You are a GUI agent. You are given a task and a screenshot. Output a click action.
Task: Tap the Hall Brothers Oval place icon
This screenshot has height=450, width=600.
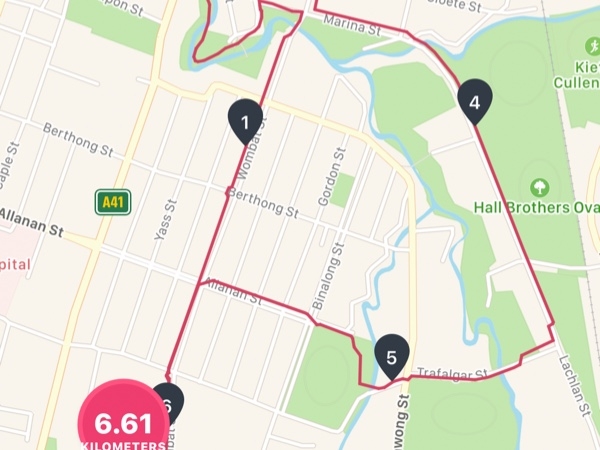(x=540, y=187)
